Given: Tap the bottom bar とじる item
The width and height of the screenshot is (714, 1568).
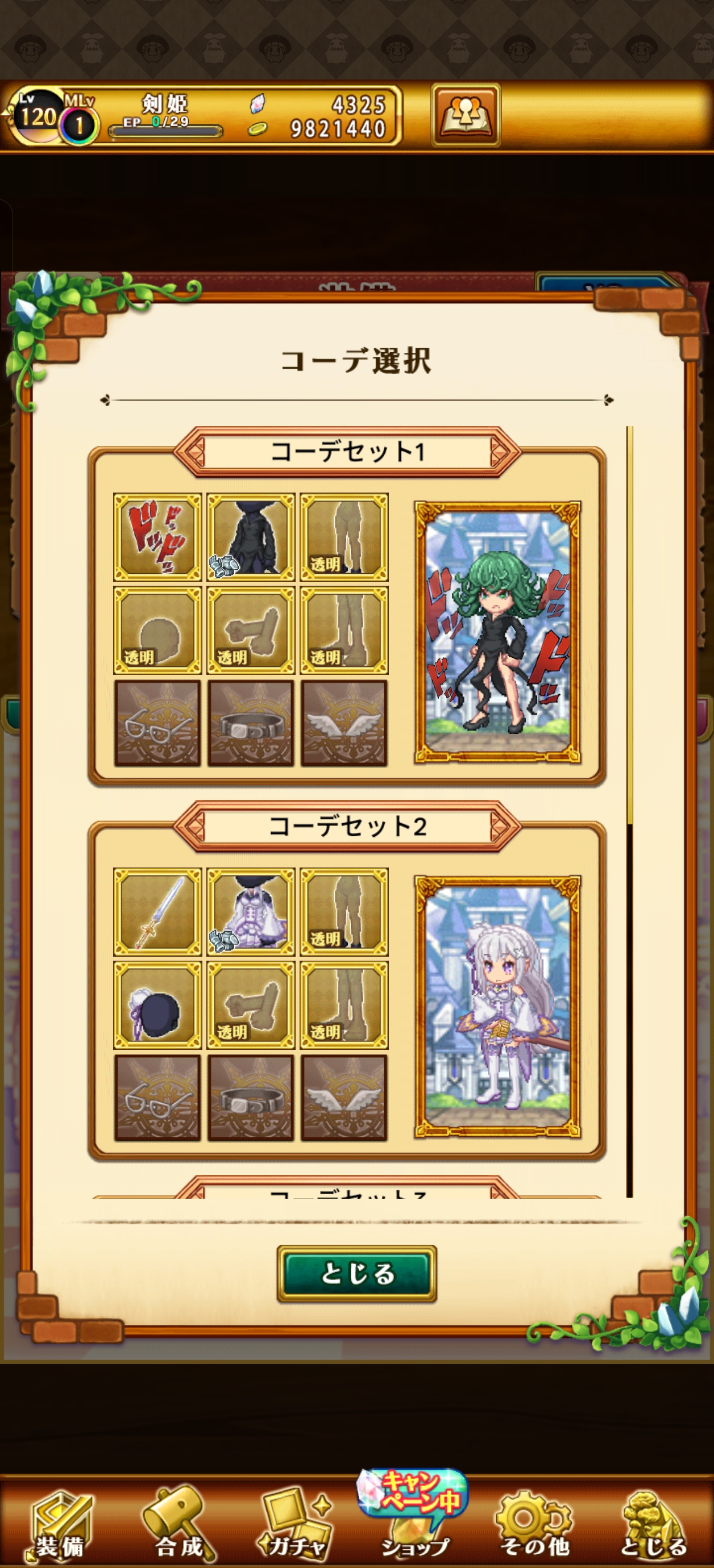Looking at the screenshot, I should click(x=653, y=1524).
